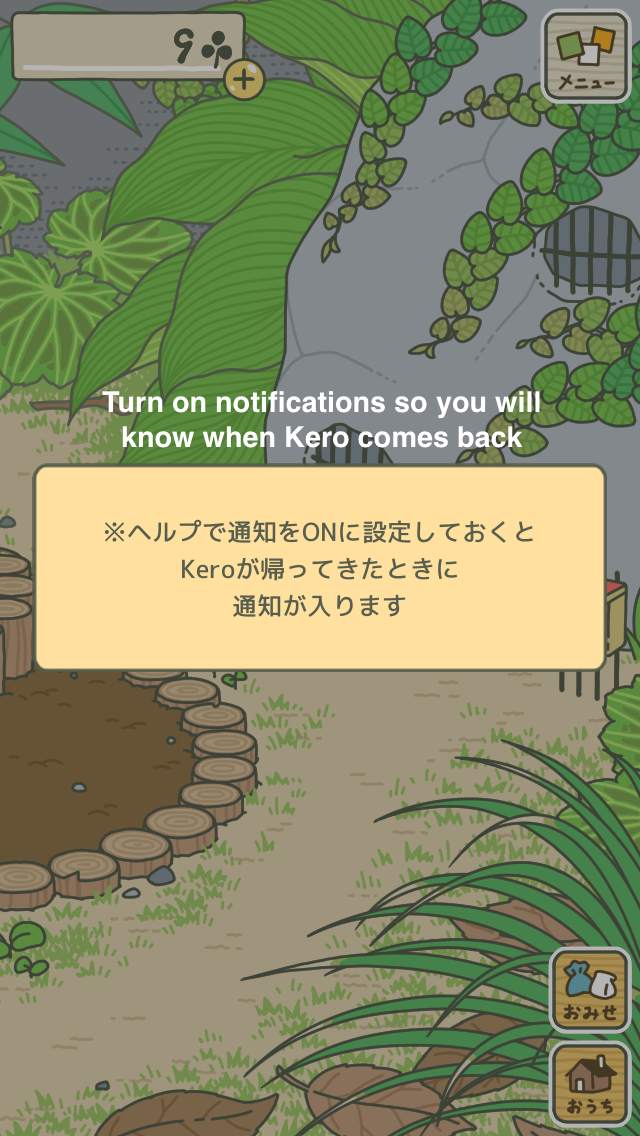Open the おみせ shop
Image resolution: width=640 pixels, height=1136 pixels.
coord(590,990)
